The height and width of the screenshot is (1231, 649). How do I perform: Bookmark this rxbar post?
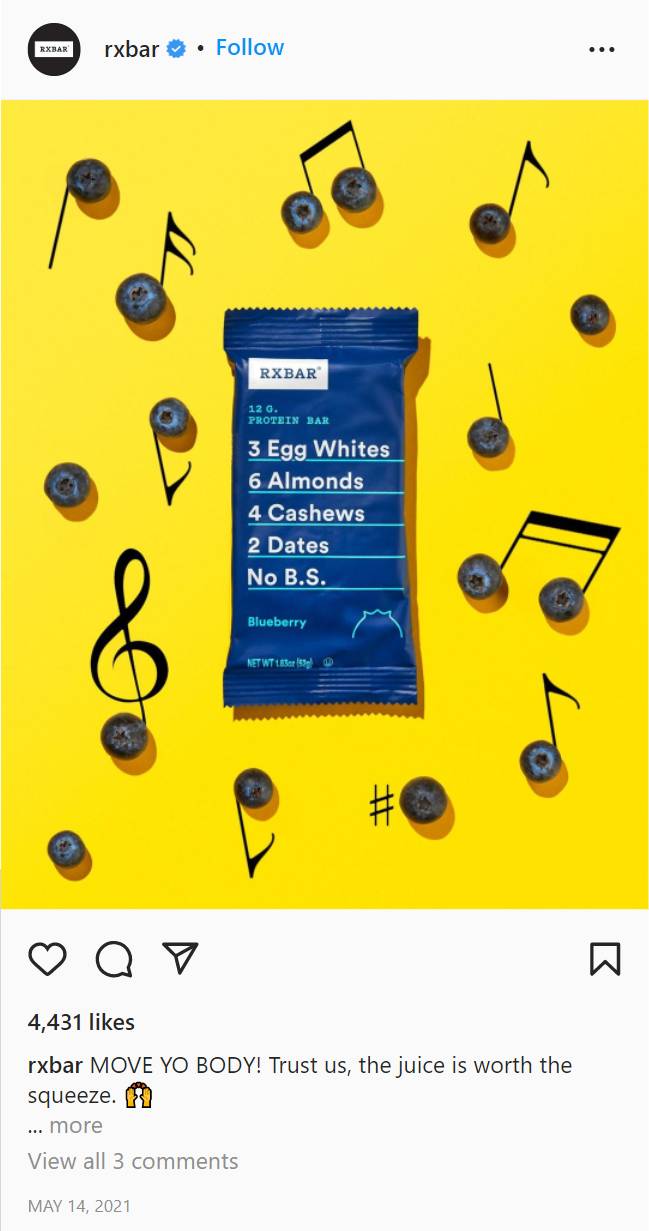pos(604,959)
